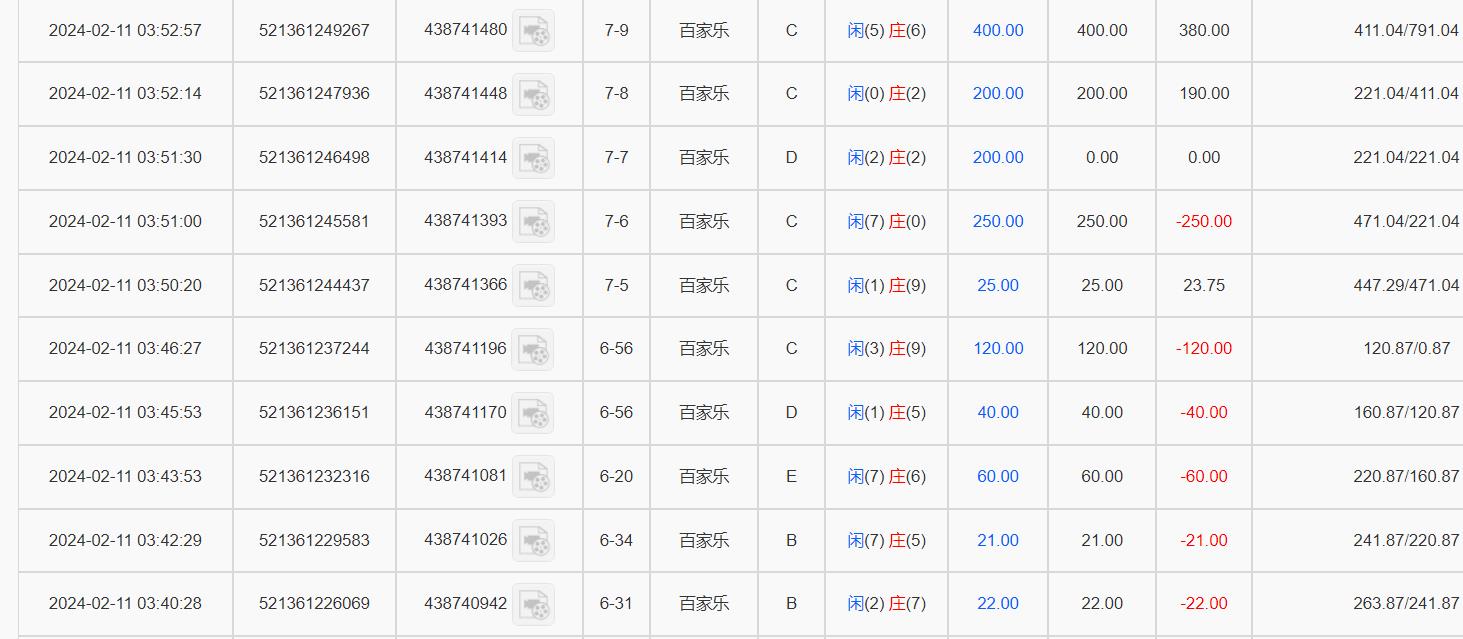Open video replay icon for round 438741448

pos(533,94)
